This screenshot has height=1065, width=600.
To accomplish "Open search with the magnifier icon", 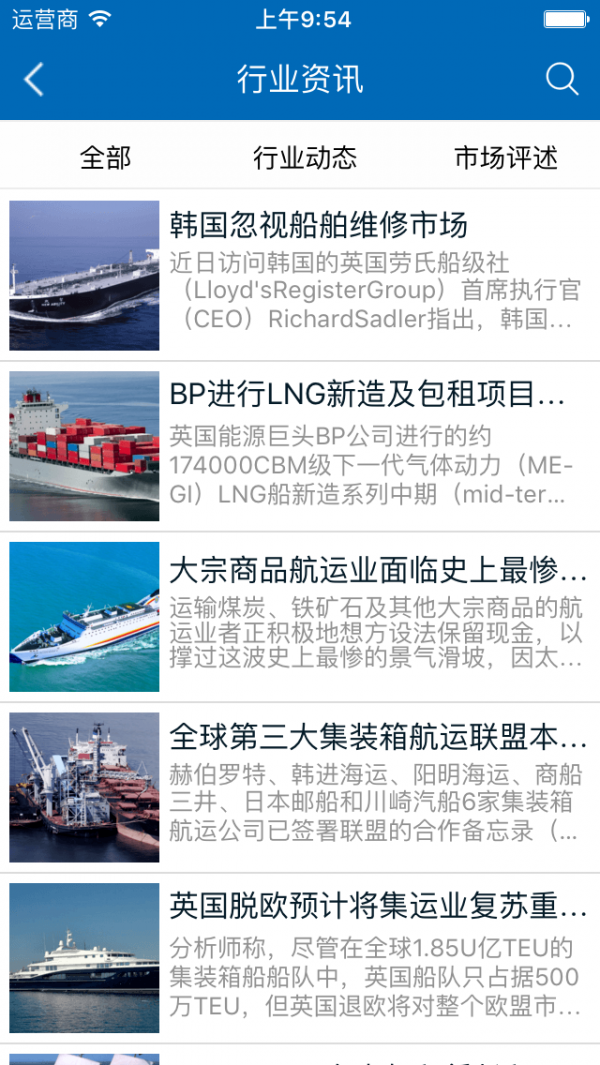I will (562, 80).
